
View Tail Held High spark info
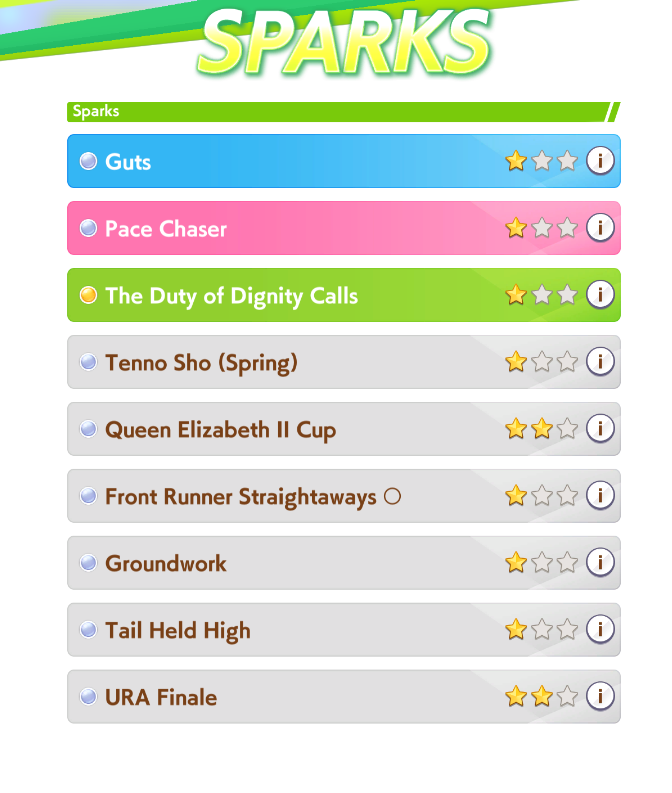tap(600, 629)
